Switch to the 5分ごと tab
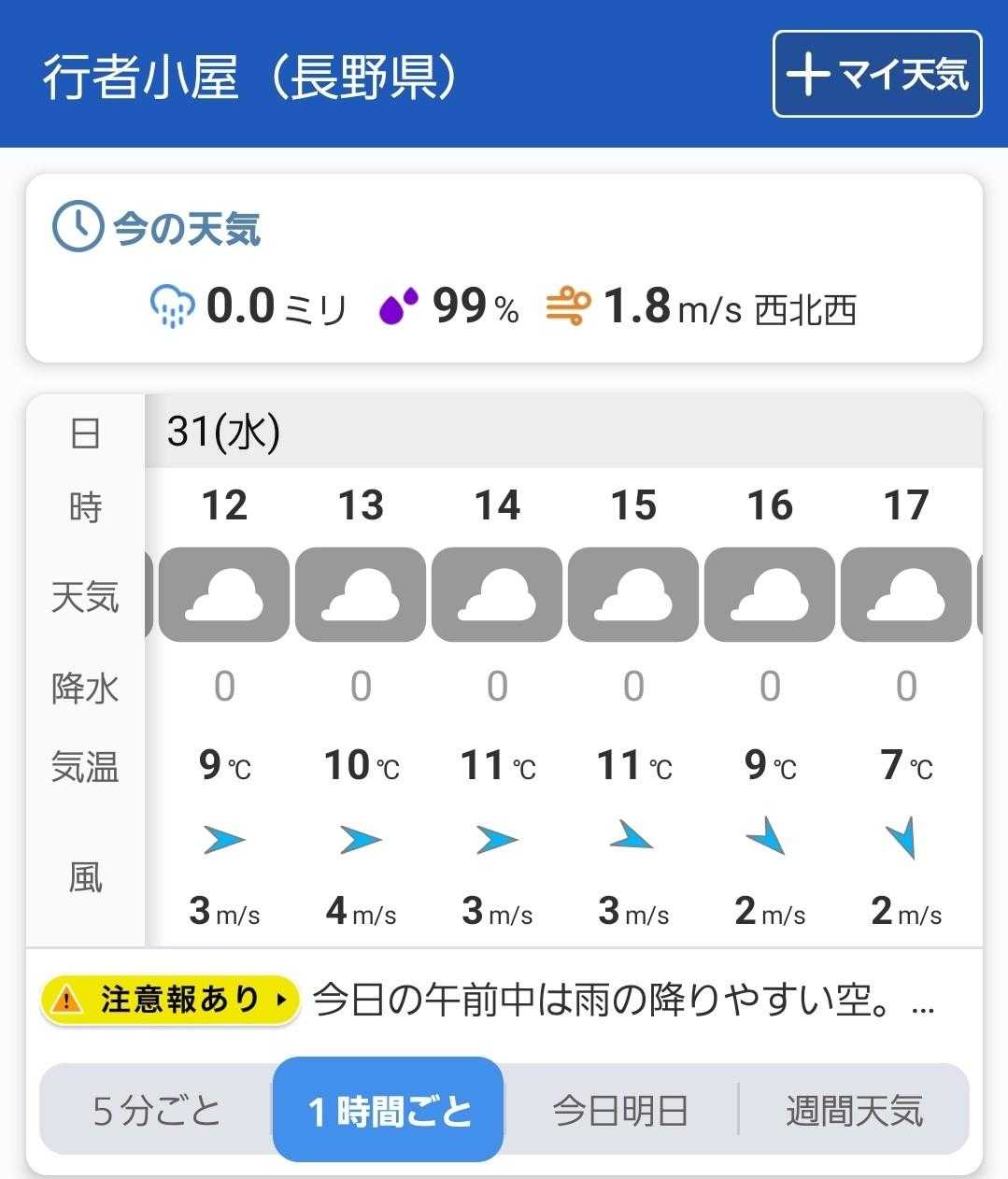Image resolution: width=1008 pixels, height=1179 pixels. click(156, 1111)
